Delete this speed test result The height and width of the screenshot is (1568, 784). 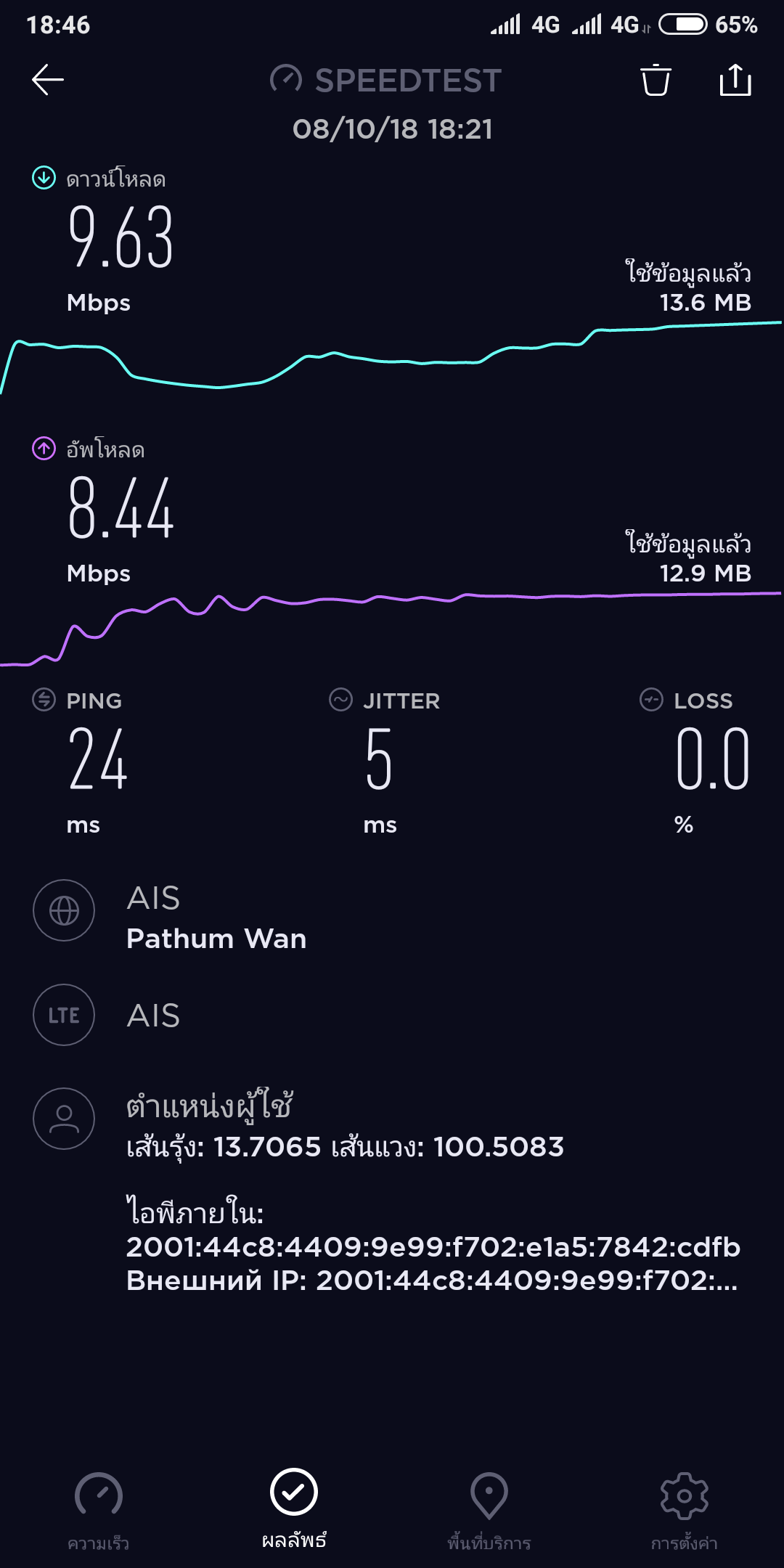[x=656, y=80]
